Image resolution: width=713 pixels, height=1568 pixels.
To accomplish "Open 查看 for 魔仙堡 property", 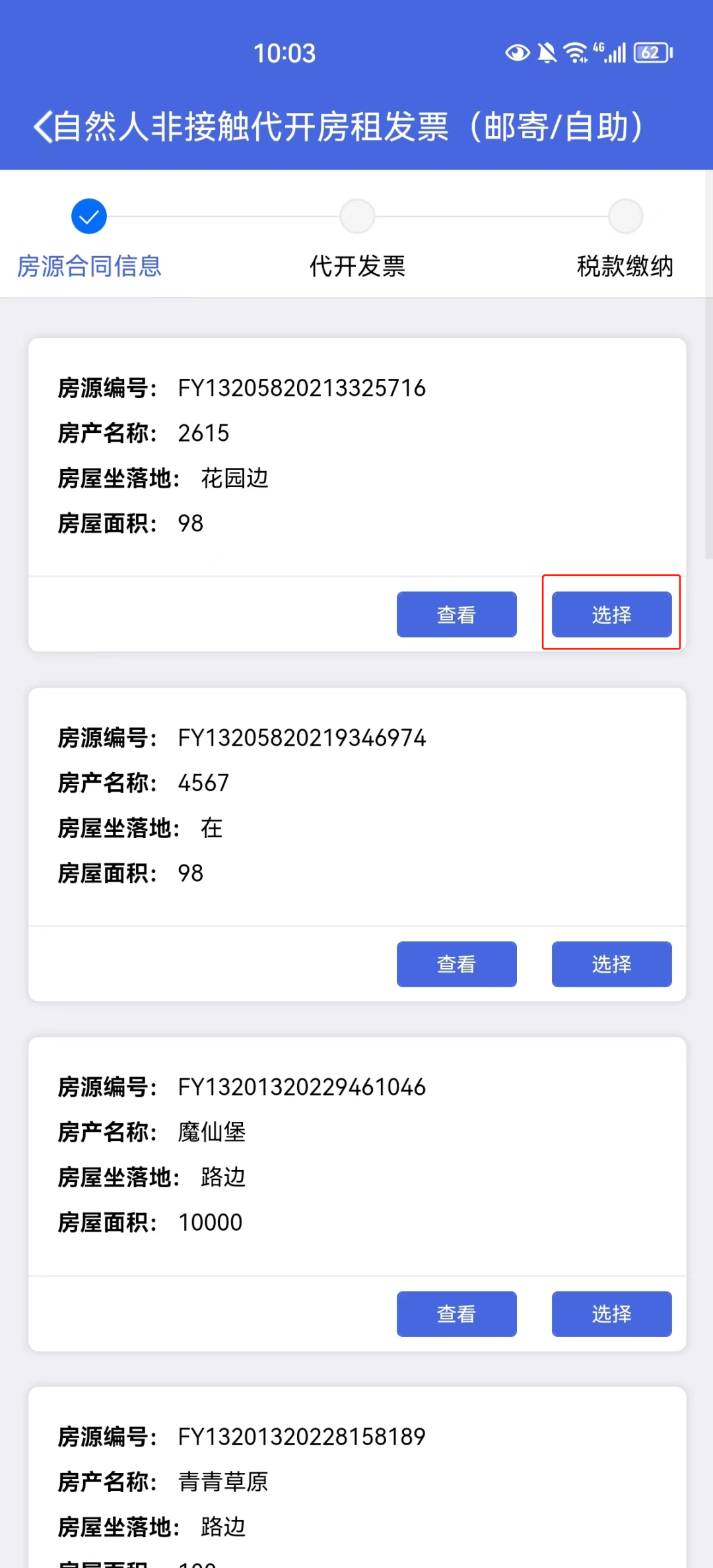I will [456, 1314].
